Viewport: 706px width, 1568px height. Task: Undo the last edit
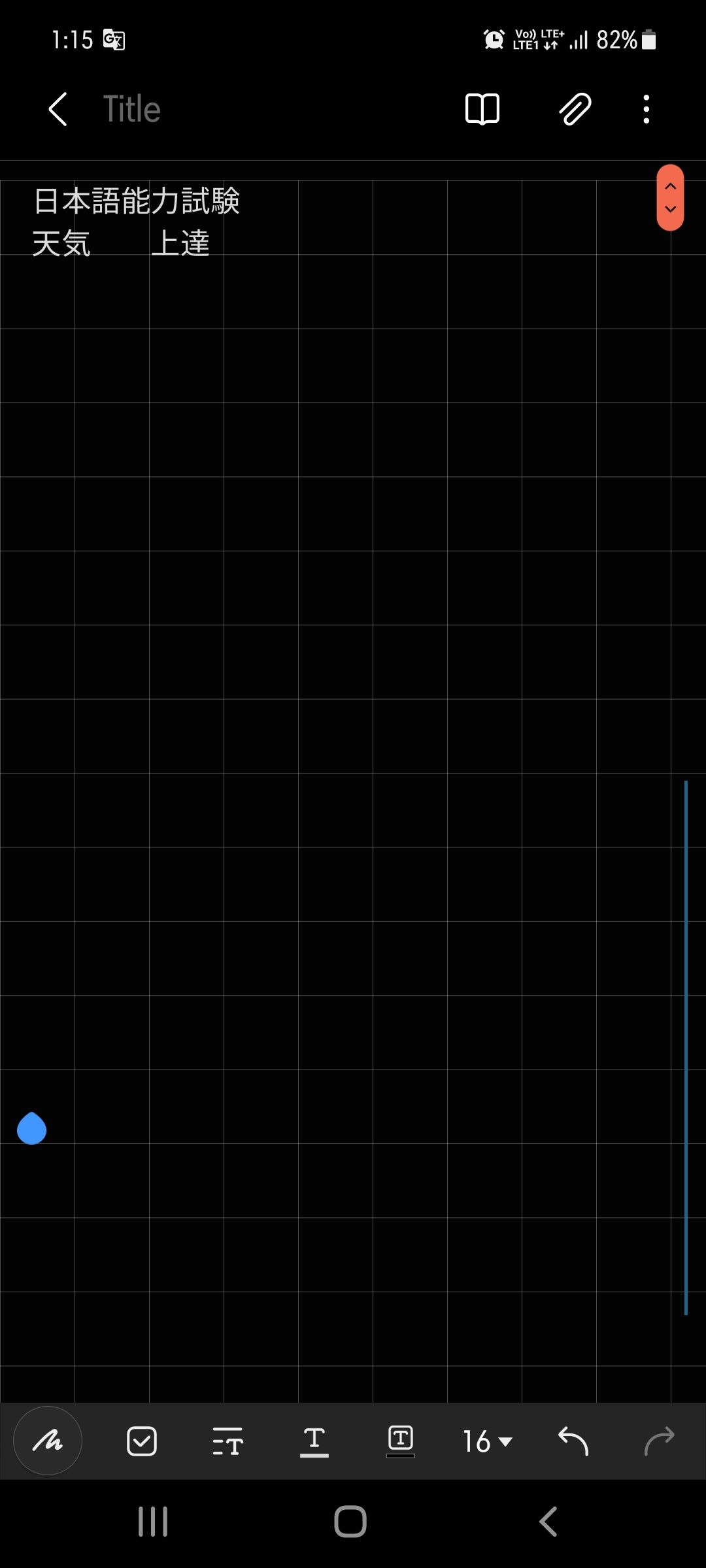(573, 1441)
